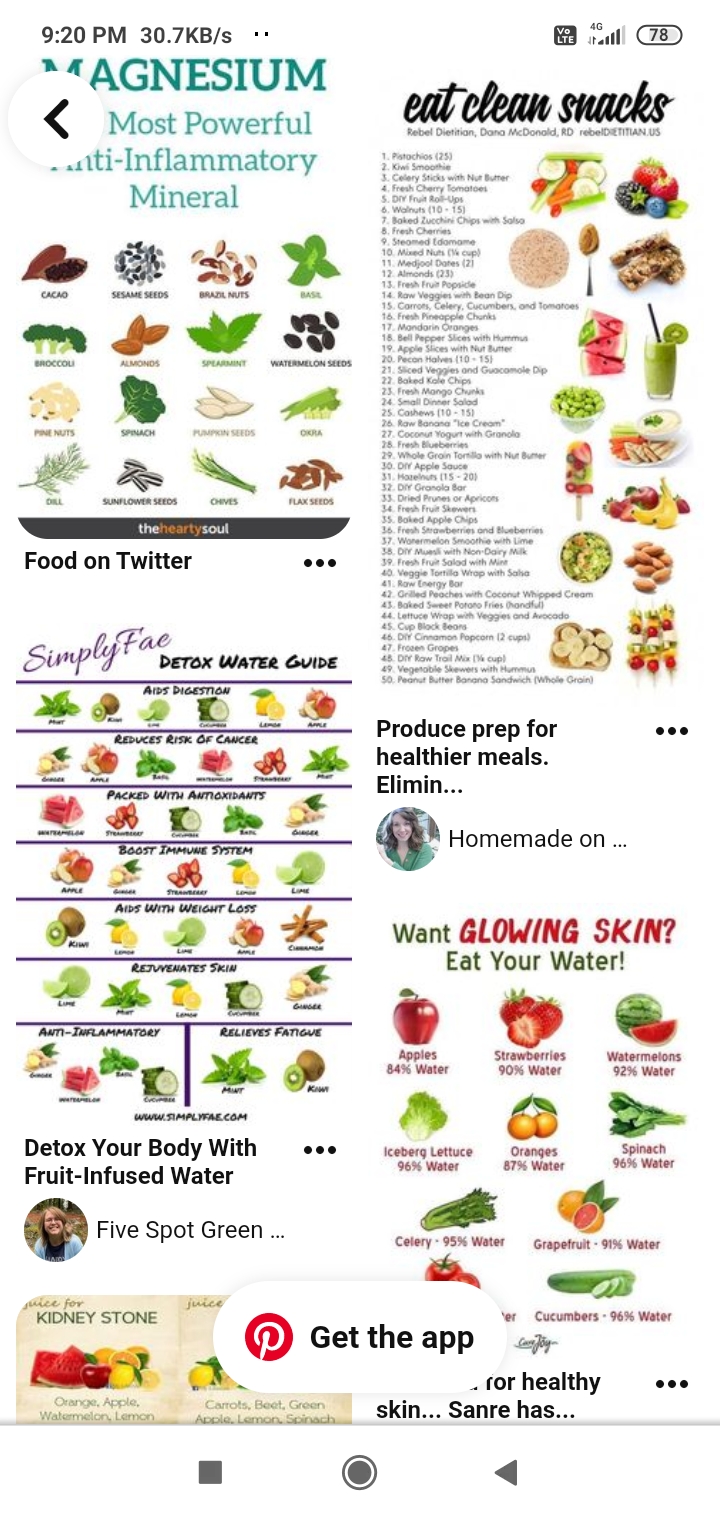
Task: Open the eat clean snacks pin
Action: click(x=536, y=378)
